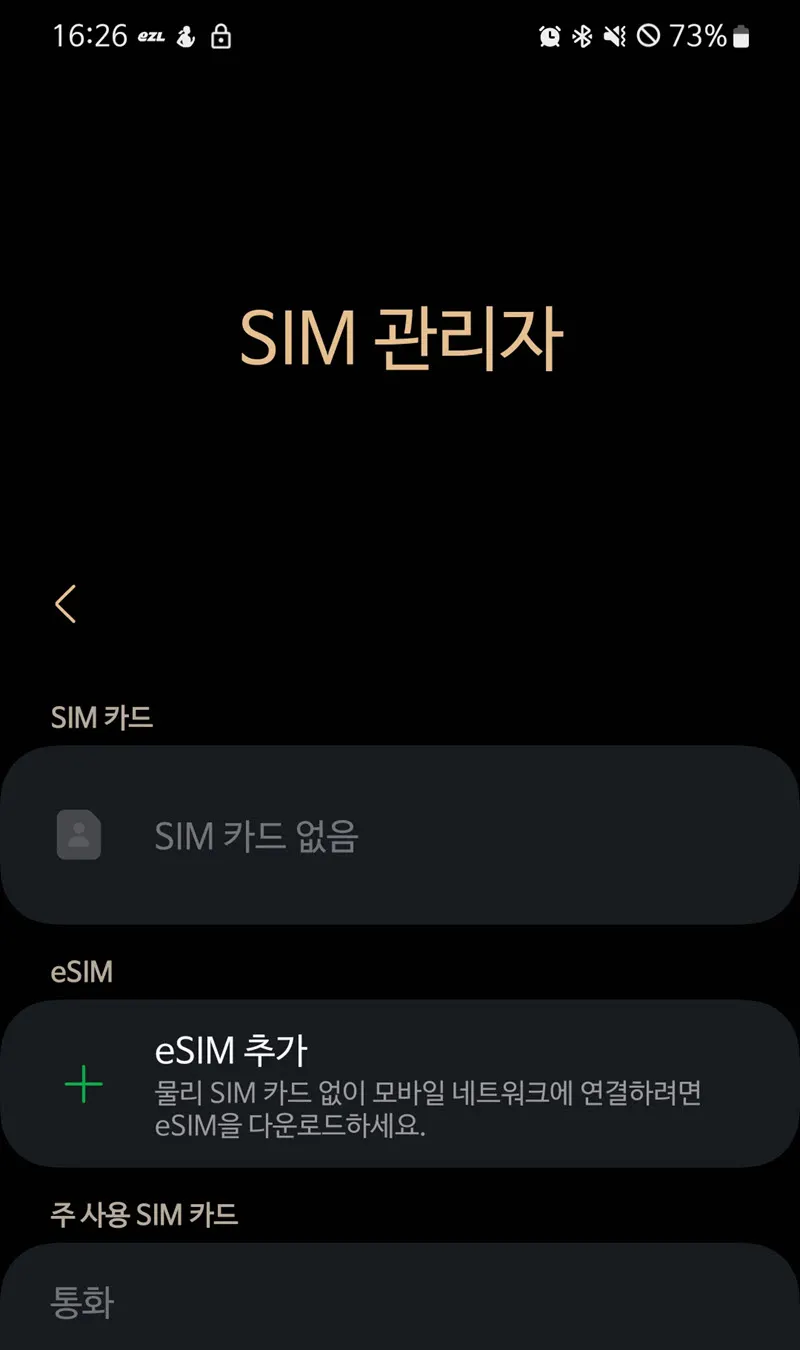Tap the SIM 관리자 title text

point(400,339)
